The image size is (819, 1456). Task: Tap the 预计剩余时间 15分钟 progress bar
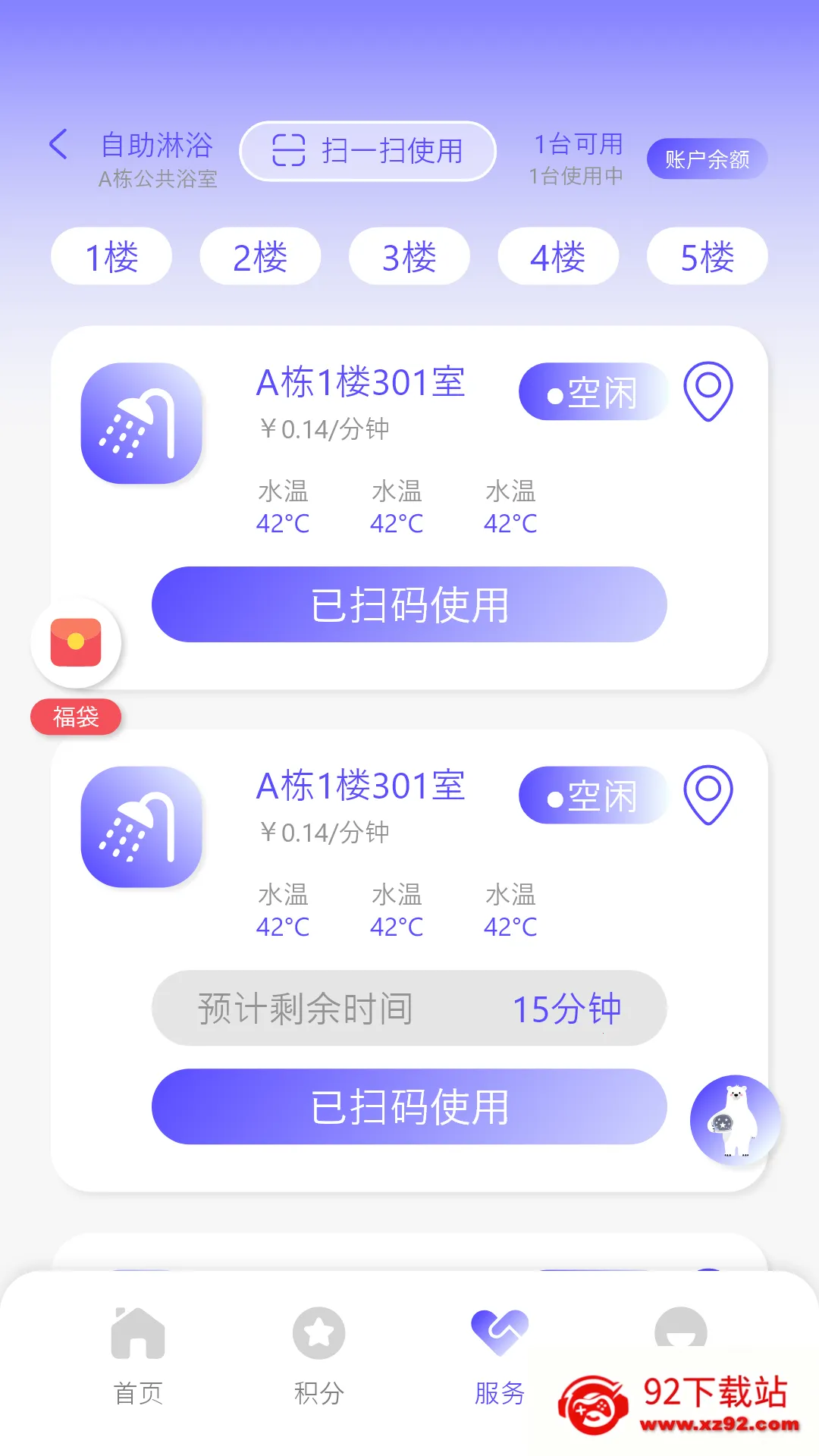click(x=409, y=1009)
